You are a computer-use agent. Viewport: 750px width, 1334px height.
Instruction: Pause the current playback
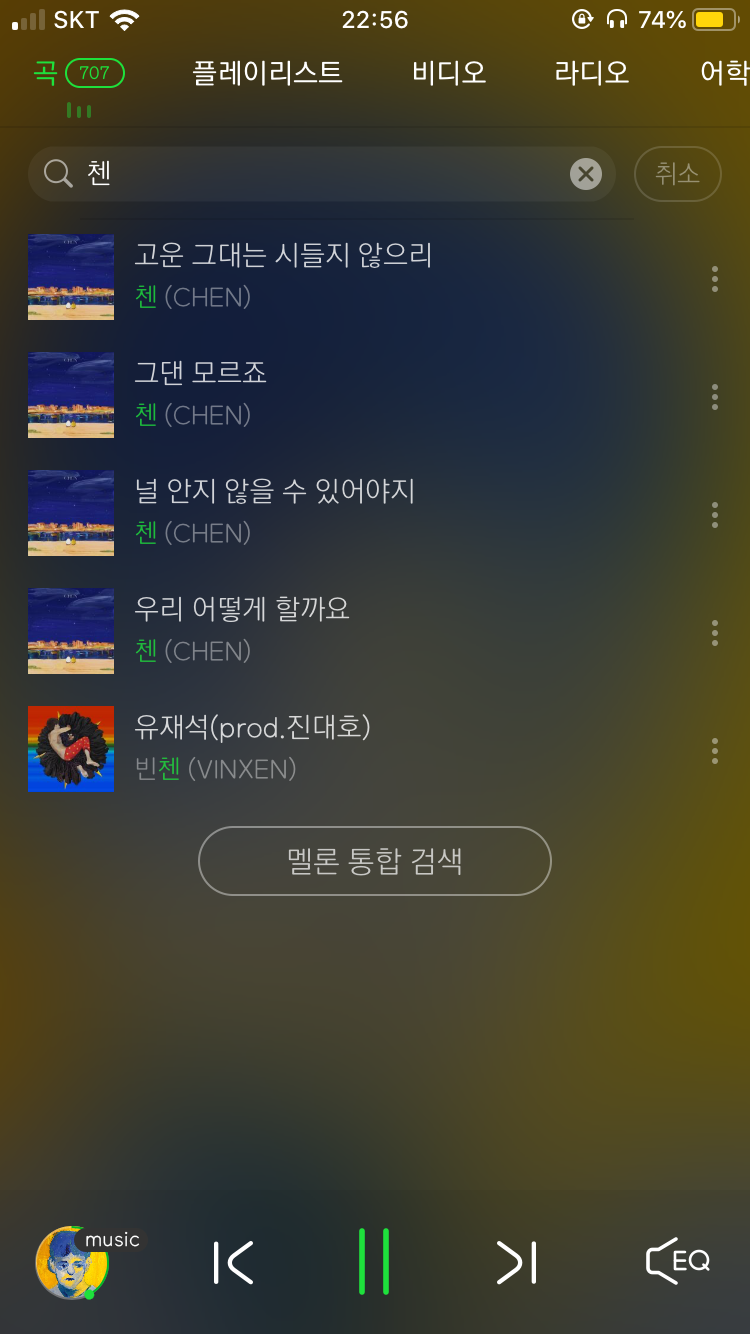click(x=374, y=1262)
